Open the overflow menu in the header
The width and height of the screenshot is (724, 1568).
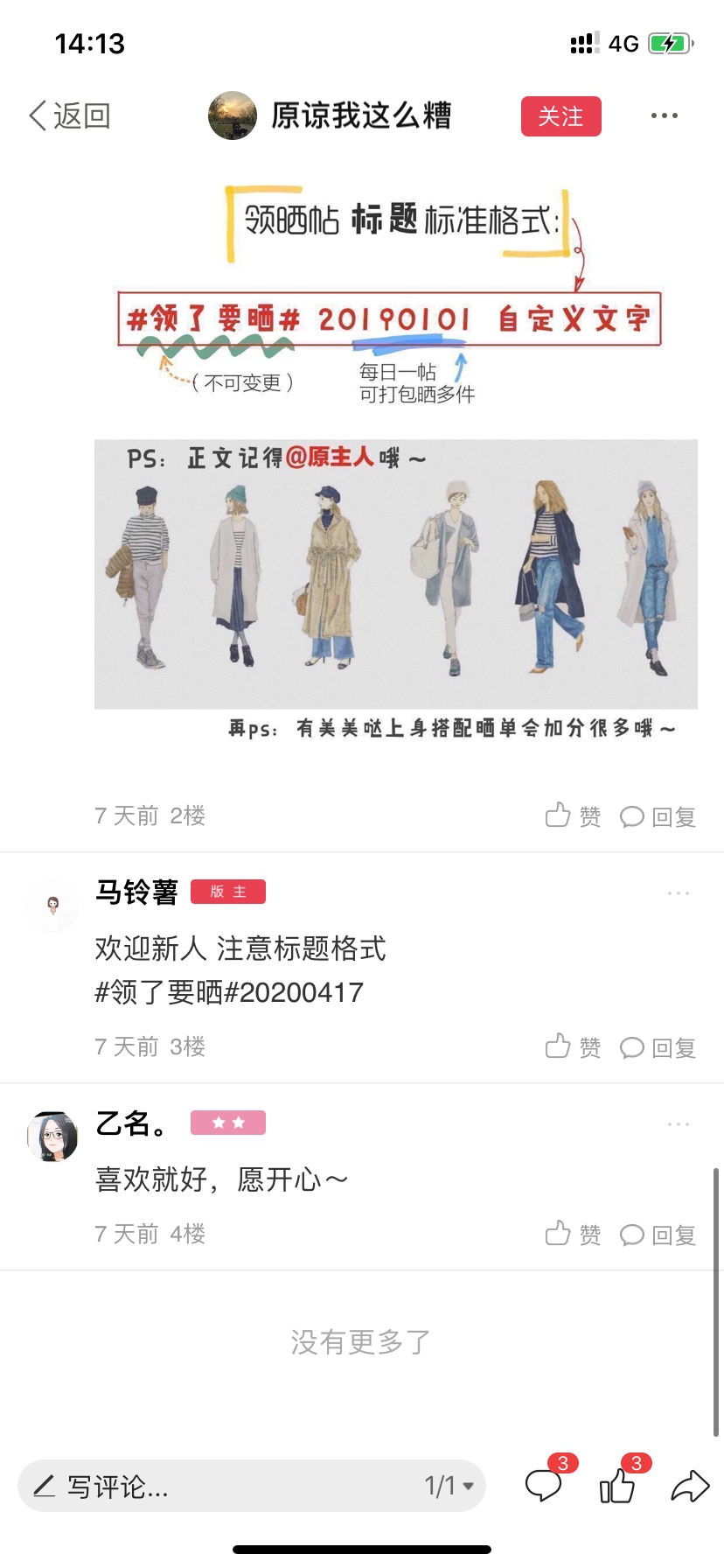664,115
